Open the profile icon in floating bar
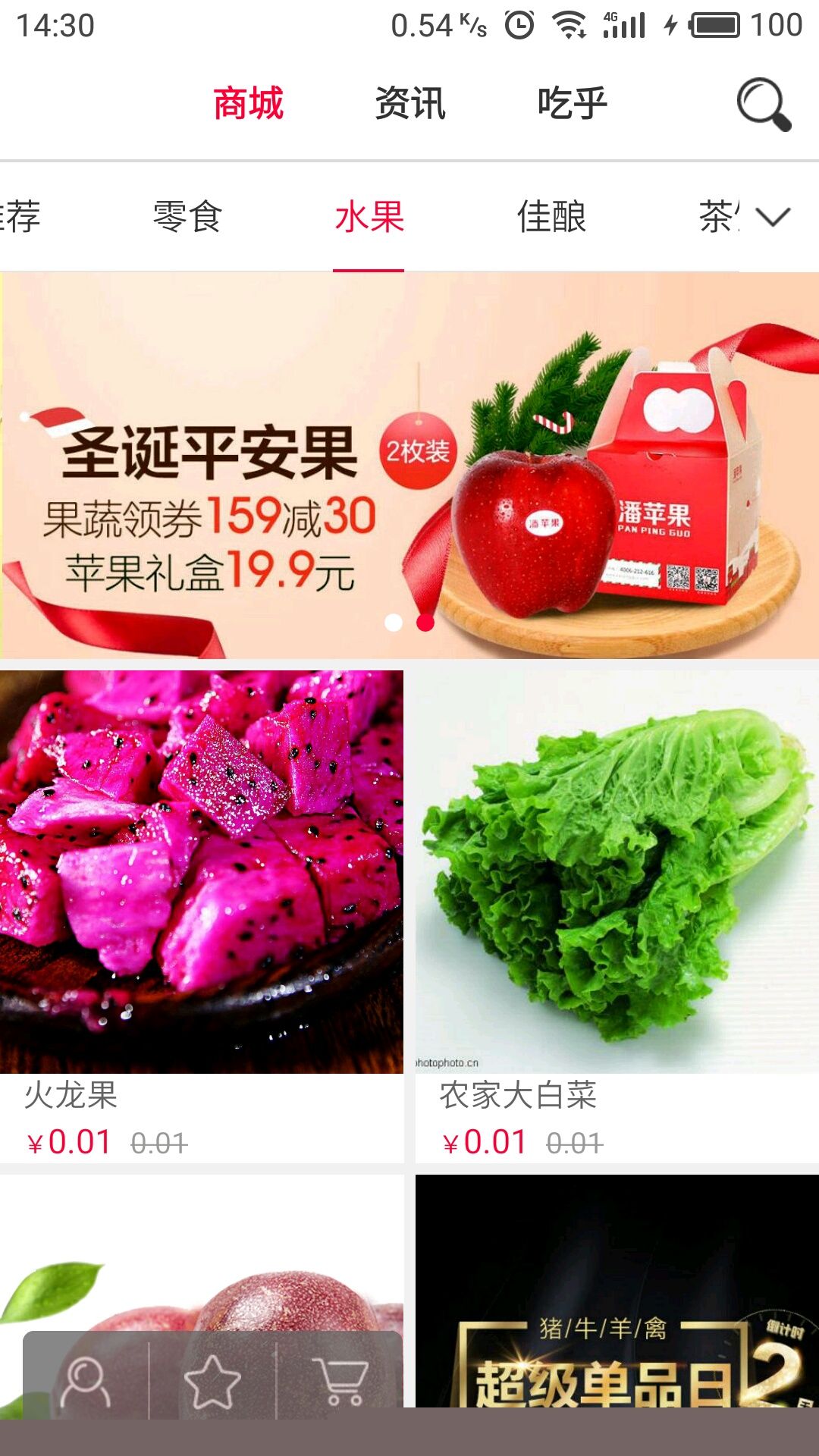The height and width of the screenshot is (1456, 819). (x=86, y=1382)
